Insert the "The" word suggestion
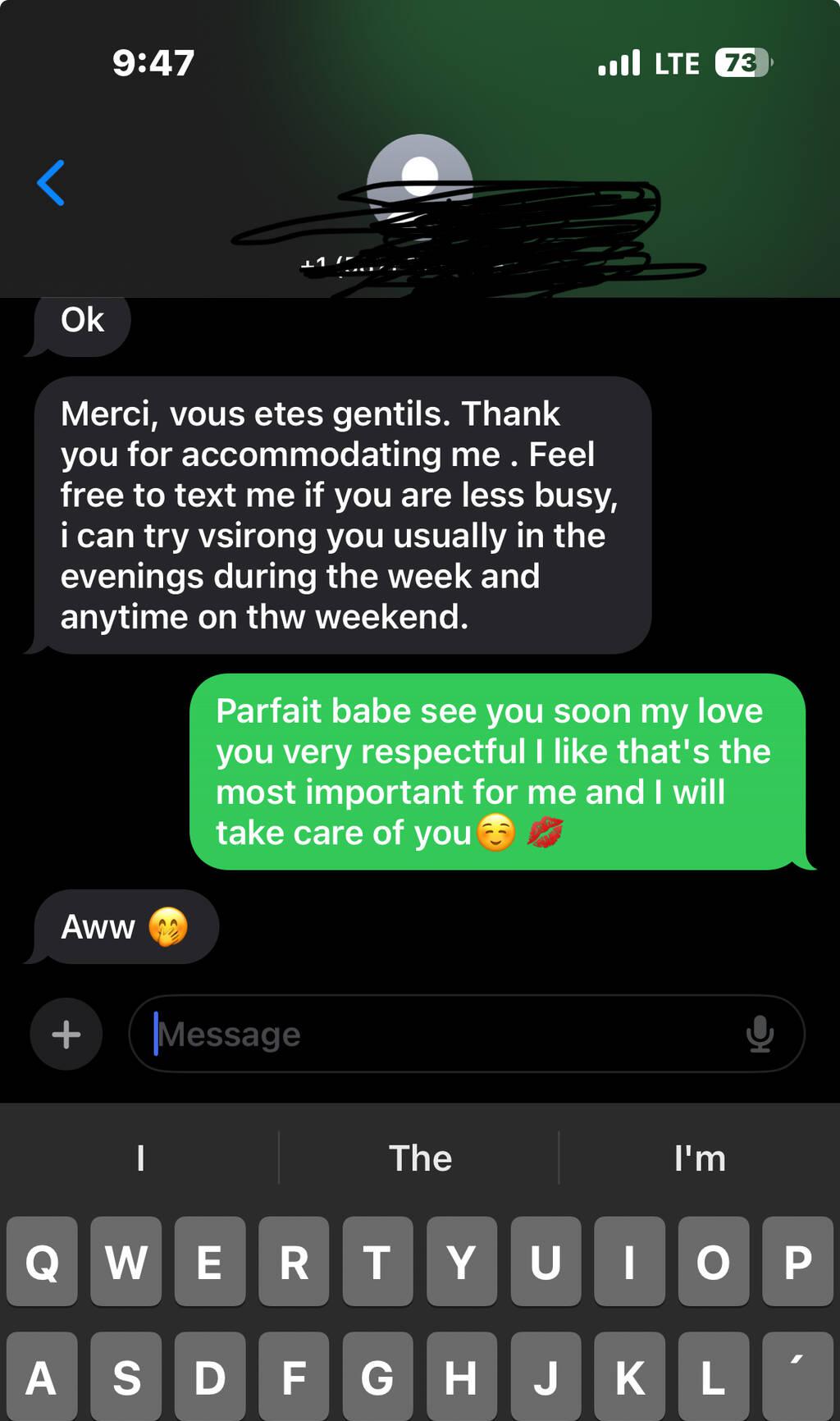Image resolution: width=840 pixels, height=1421 pixels. 420,1158
